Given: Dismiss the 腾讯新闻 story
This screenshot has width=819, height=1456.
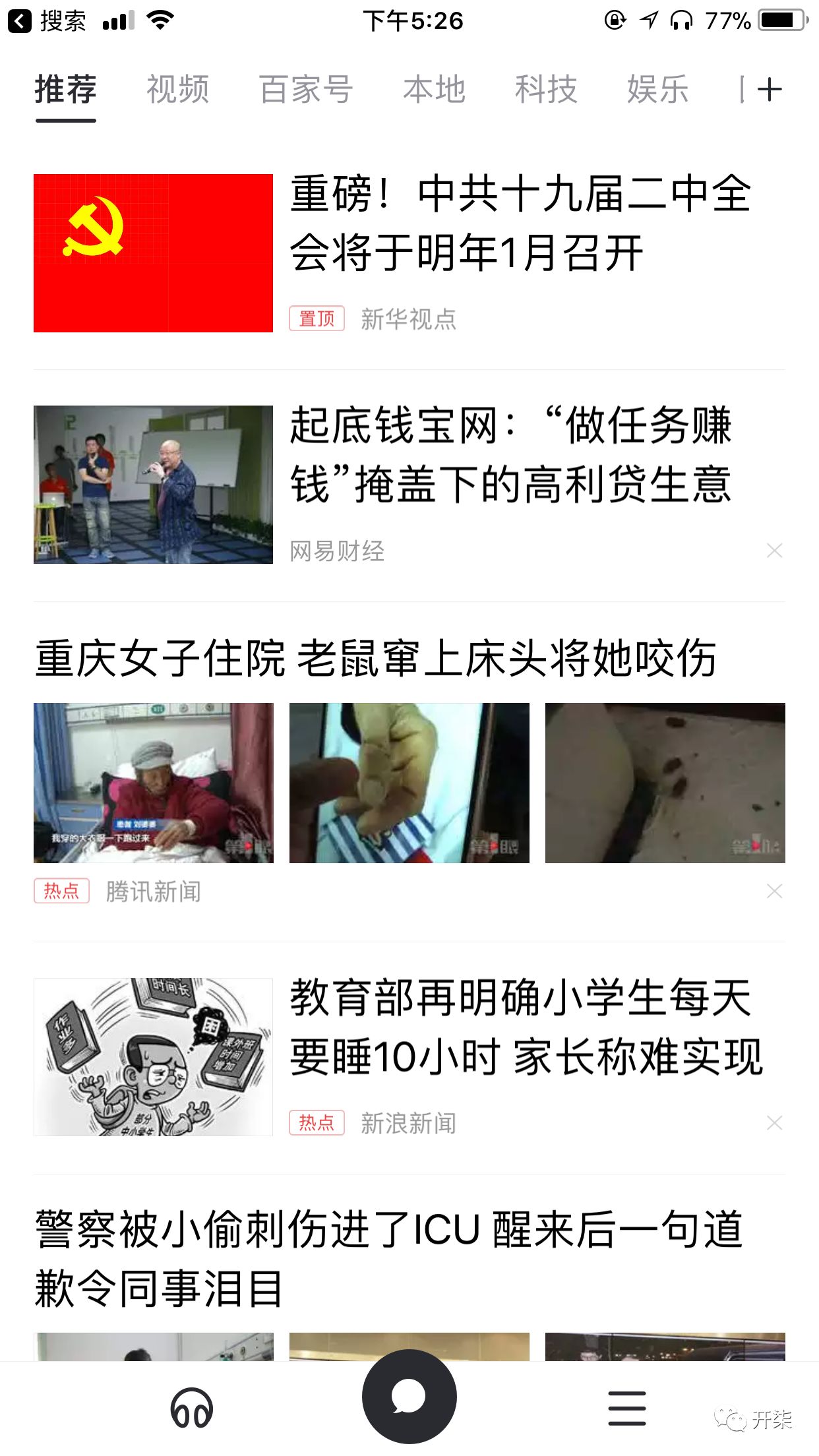Looking at the screenshot, I should [774, 892].
